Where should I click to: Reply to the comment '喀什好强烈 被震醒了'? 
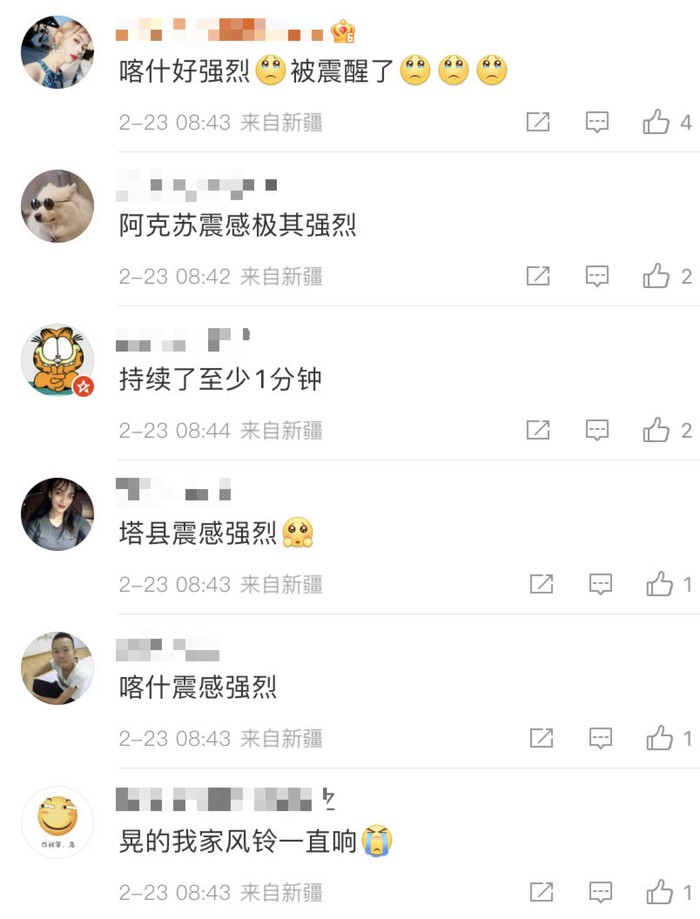click(x=597, y=123)
